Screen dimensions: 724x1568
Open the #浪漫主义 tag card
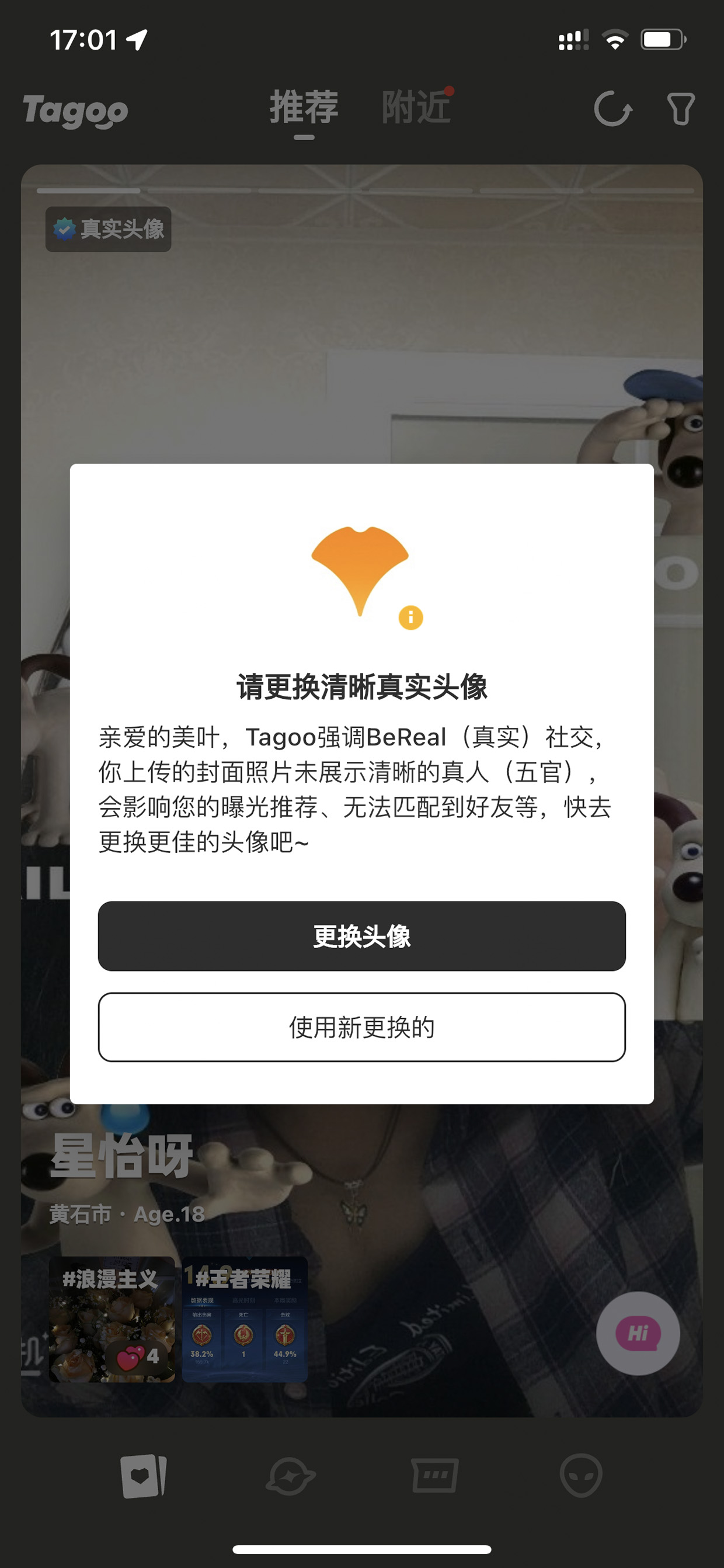click(112, 1319)
